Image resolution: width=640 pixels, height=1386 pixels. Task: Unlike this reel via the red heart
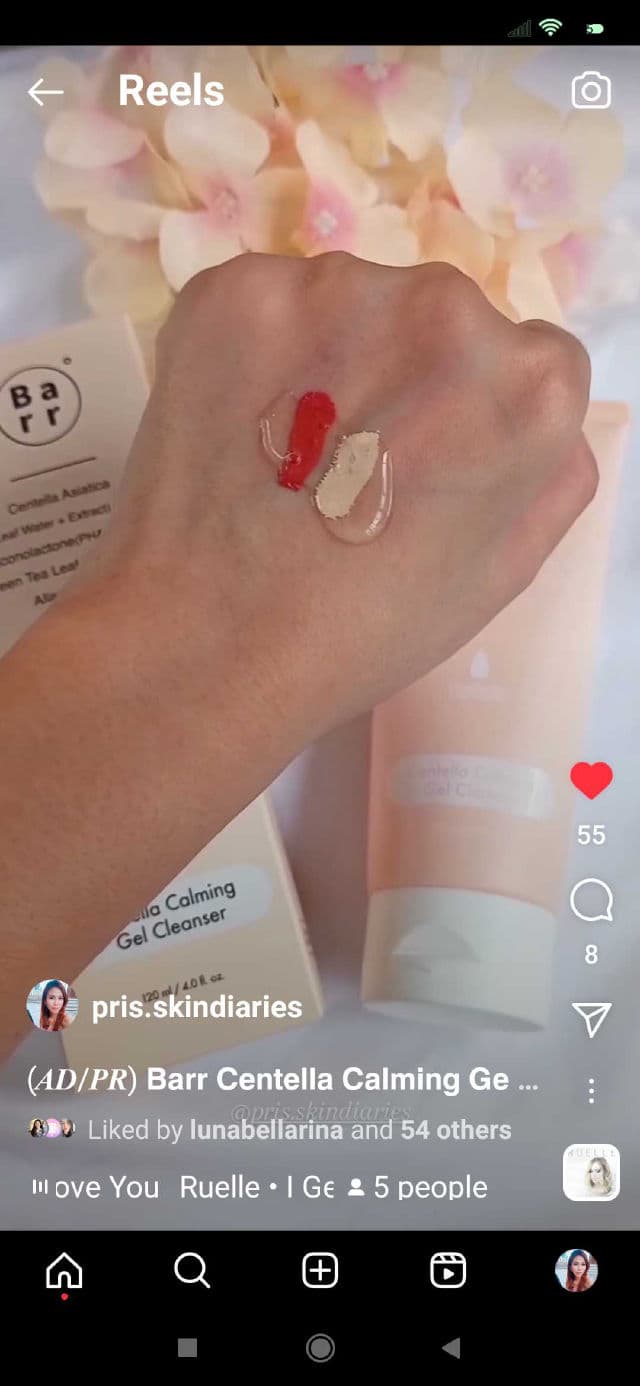(x=591, y=781)
